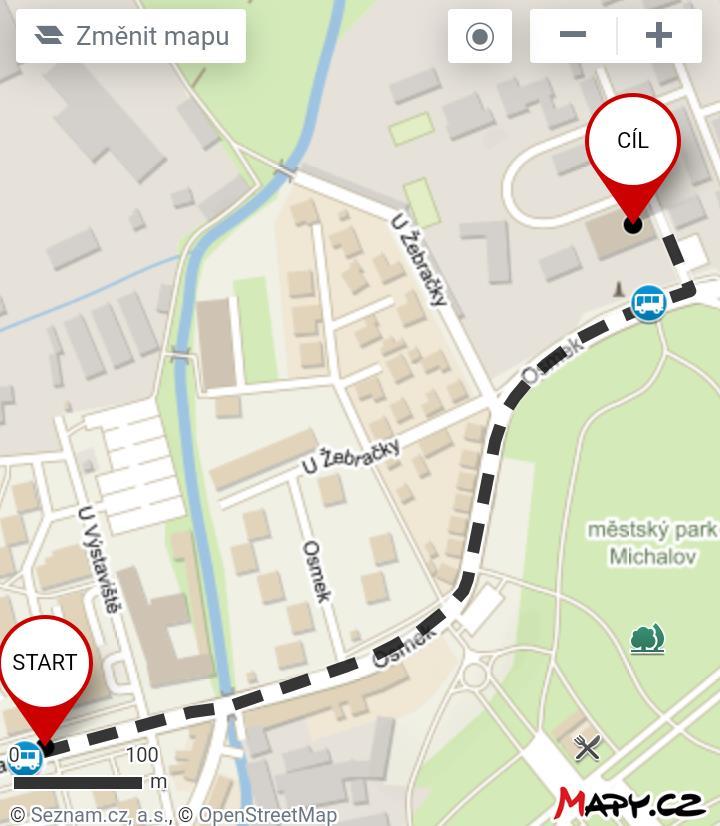720x826 pixels.
Task: Open the městský park Michalov tree icon
Action: [x=647, y=638]
